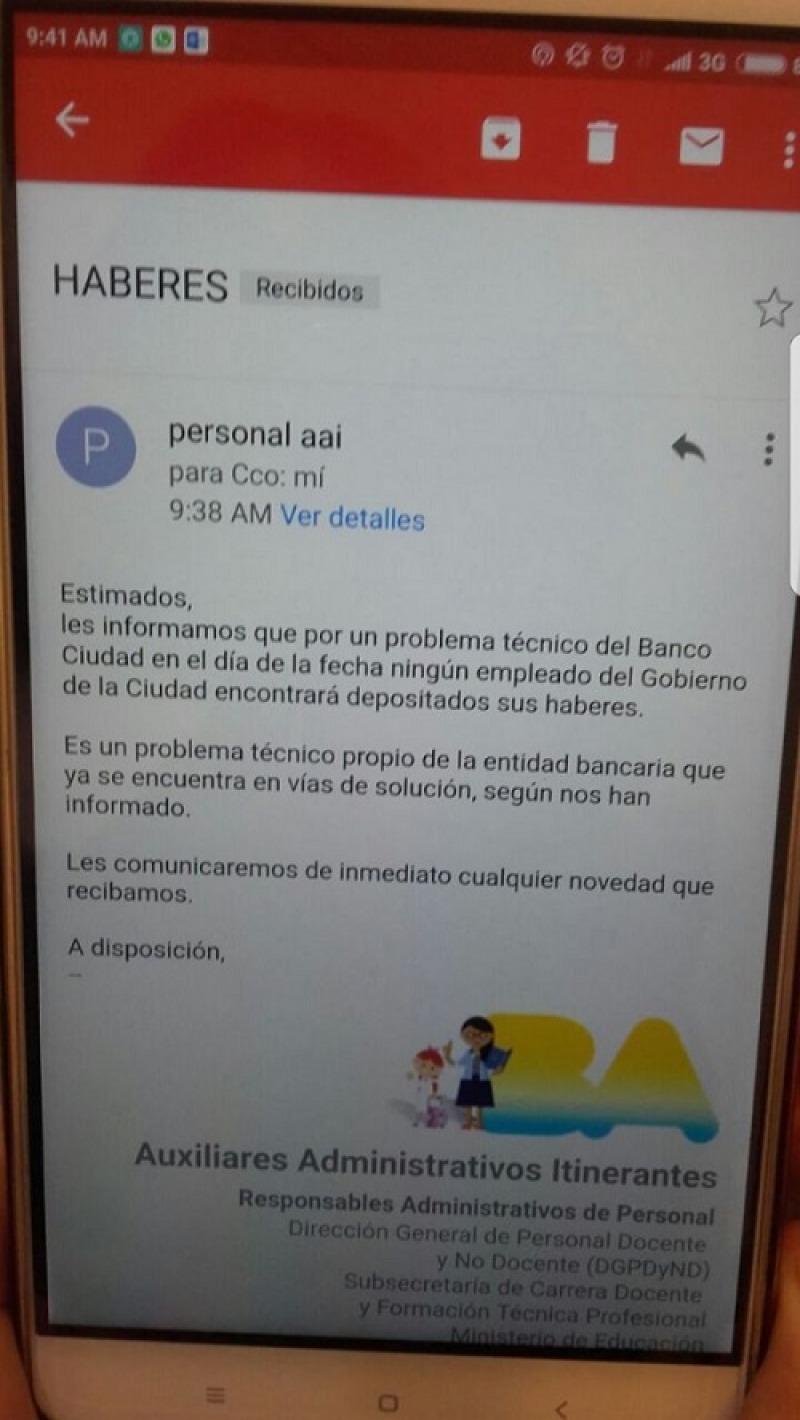This screenshot has width=800, height=1420.
Task: Open sender avatar for personal aai
Action: [96, 447]
